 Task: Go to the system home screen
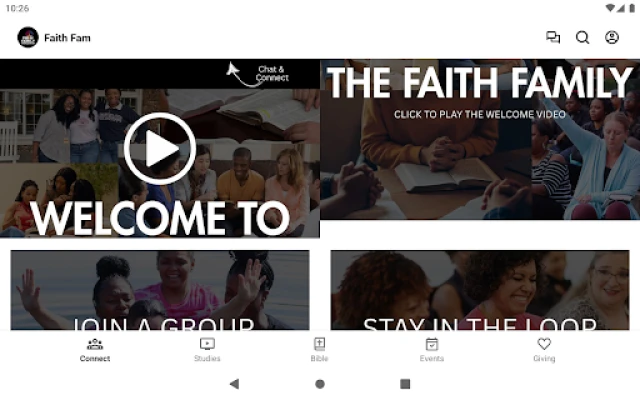tap(320, 383)
